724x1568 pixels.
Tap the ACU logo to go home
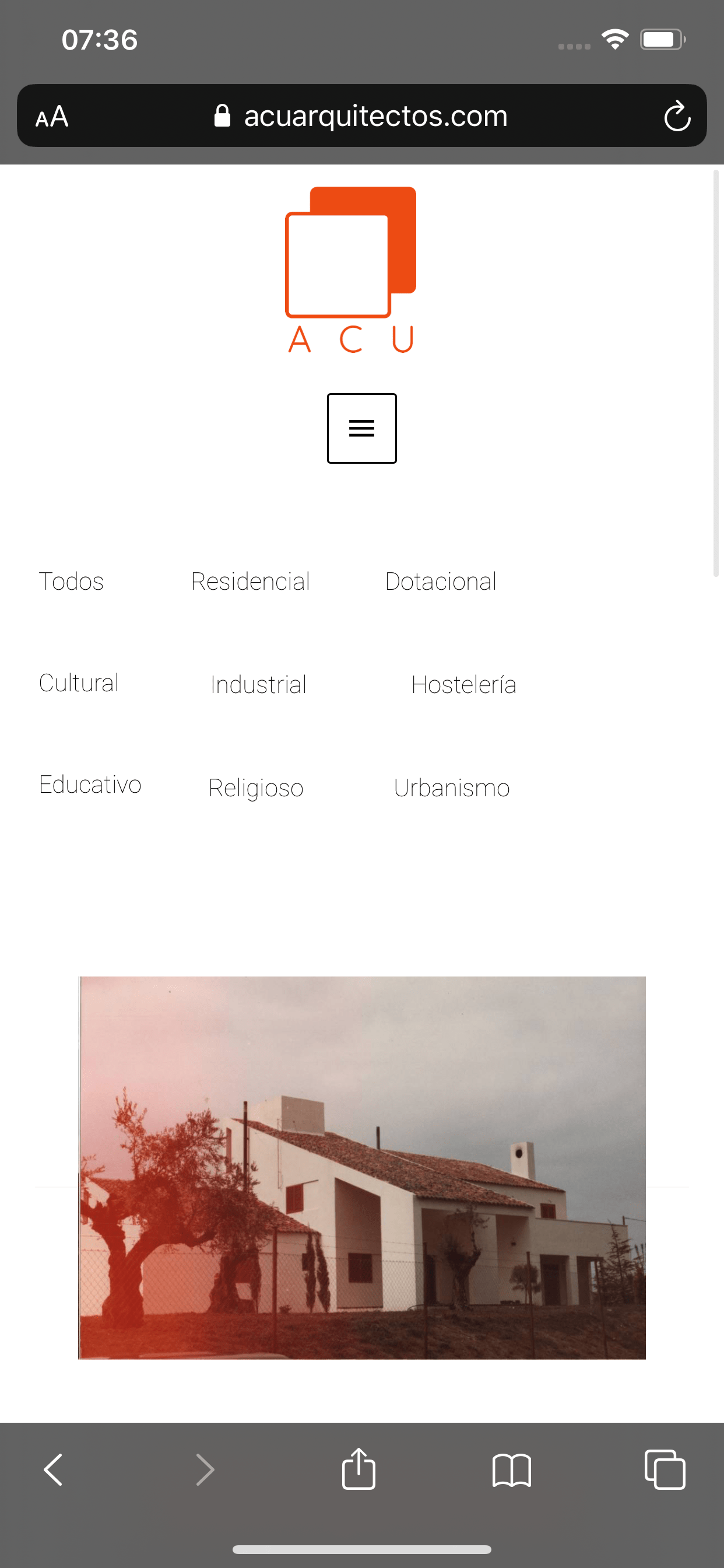tap(351, 270)
